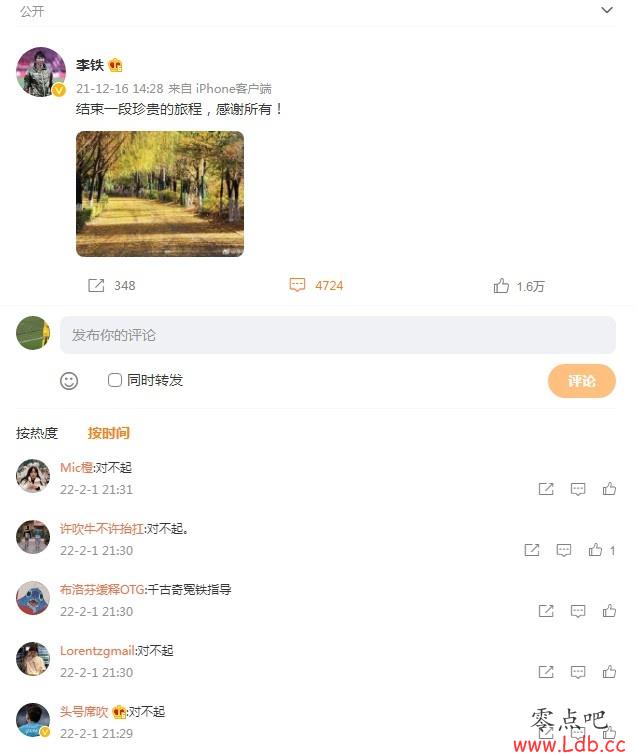Like 布洛芬缓释OTG's comment
Image resolution: width=635 pixels, height=755 pixels.
tap(609, 611)
